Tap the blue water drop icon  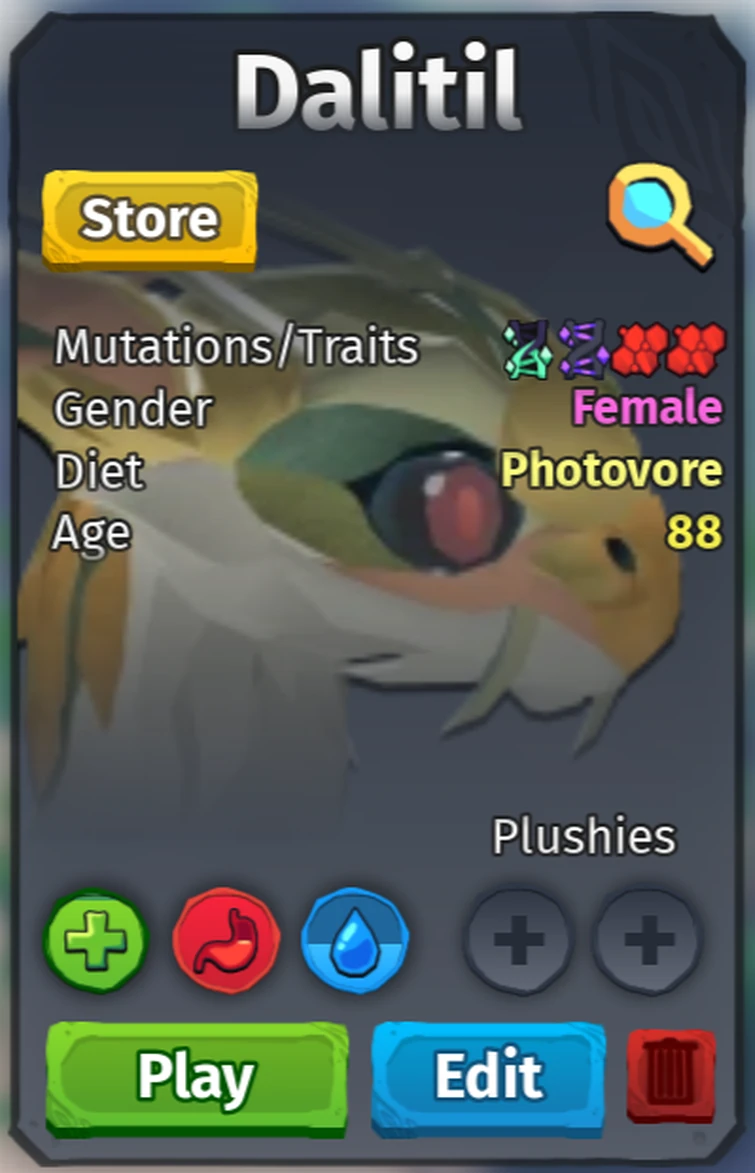[x=355, y=941]
